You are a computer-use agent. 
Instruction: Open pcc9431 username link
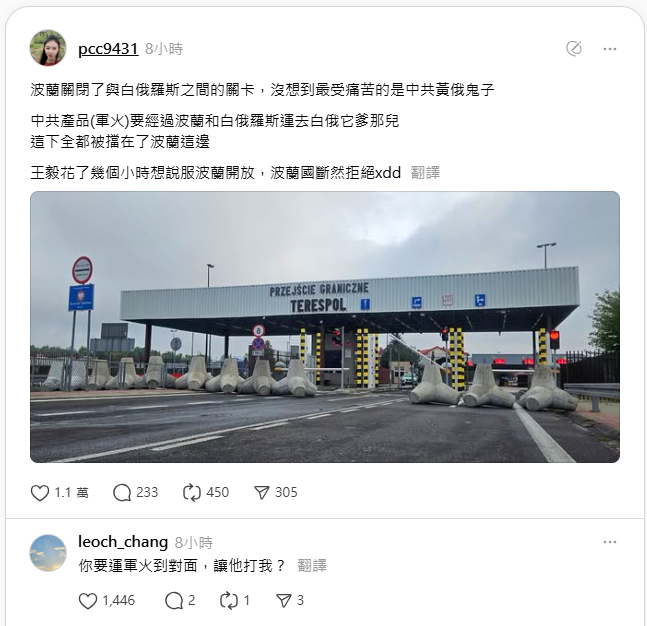click(108, 48)
